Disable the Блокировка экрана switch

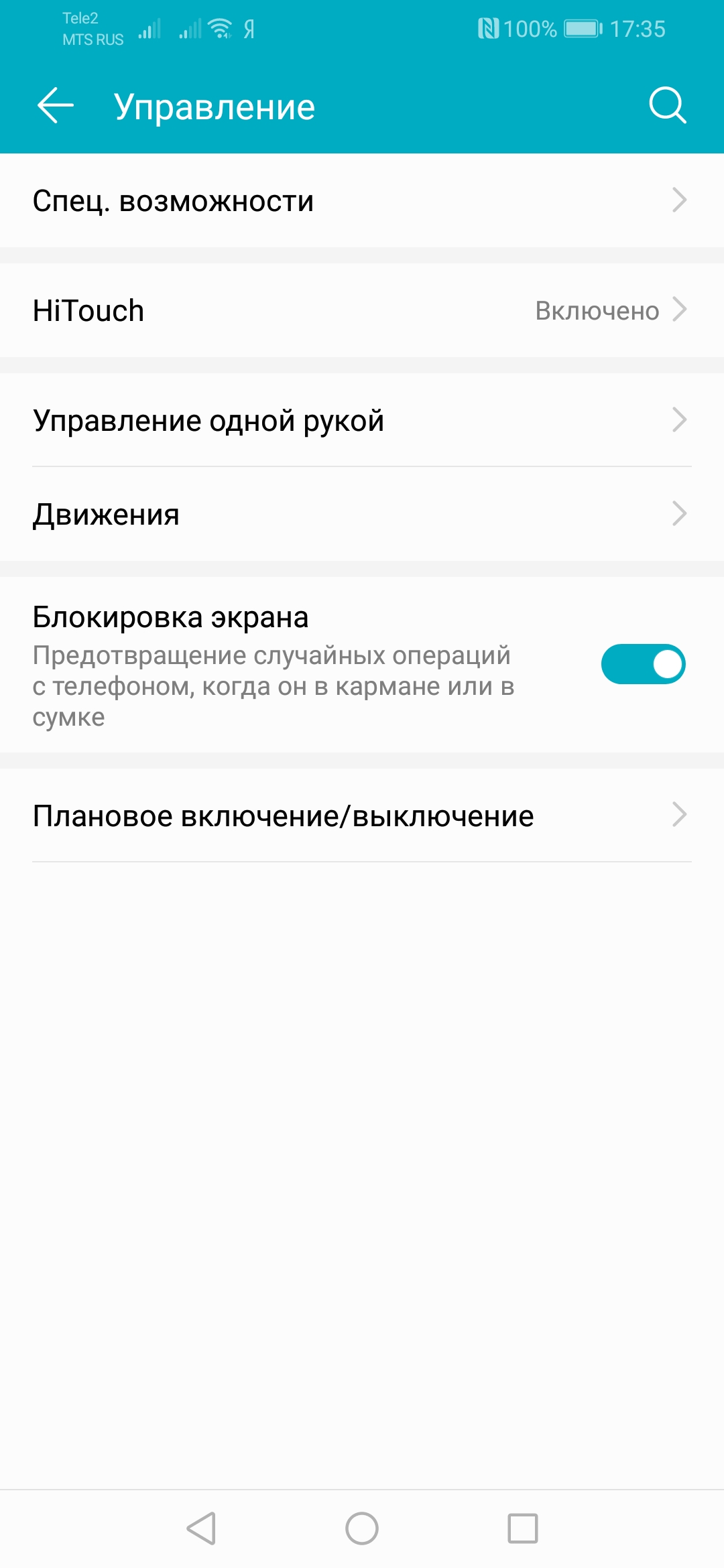click(x=643, y=664)
